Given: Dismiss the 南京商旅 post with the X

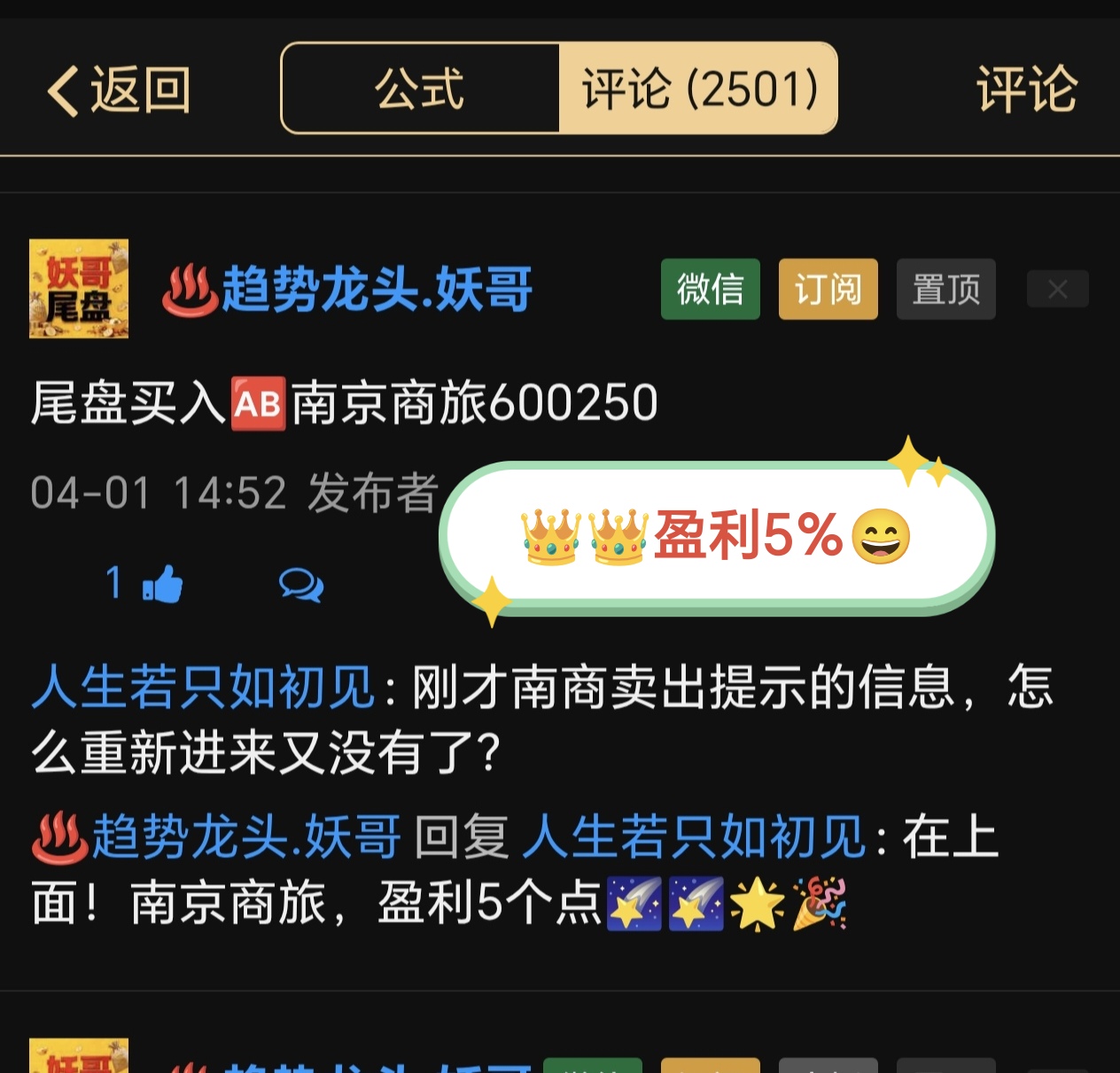Looking at the screenshot, I should click(x=1057, y=289).
